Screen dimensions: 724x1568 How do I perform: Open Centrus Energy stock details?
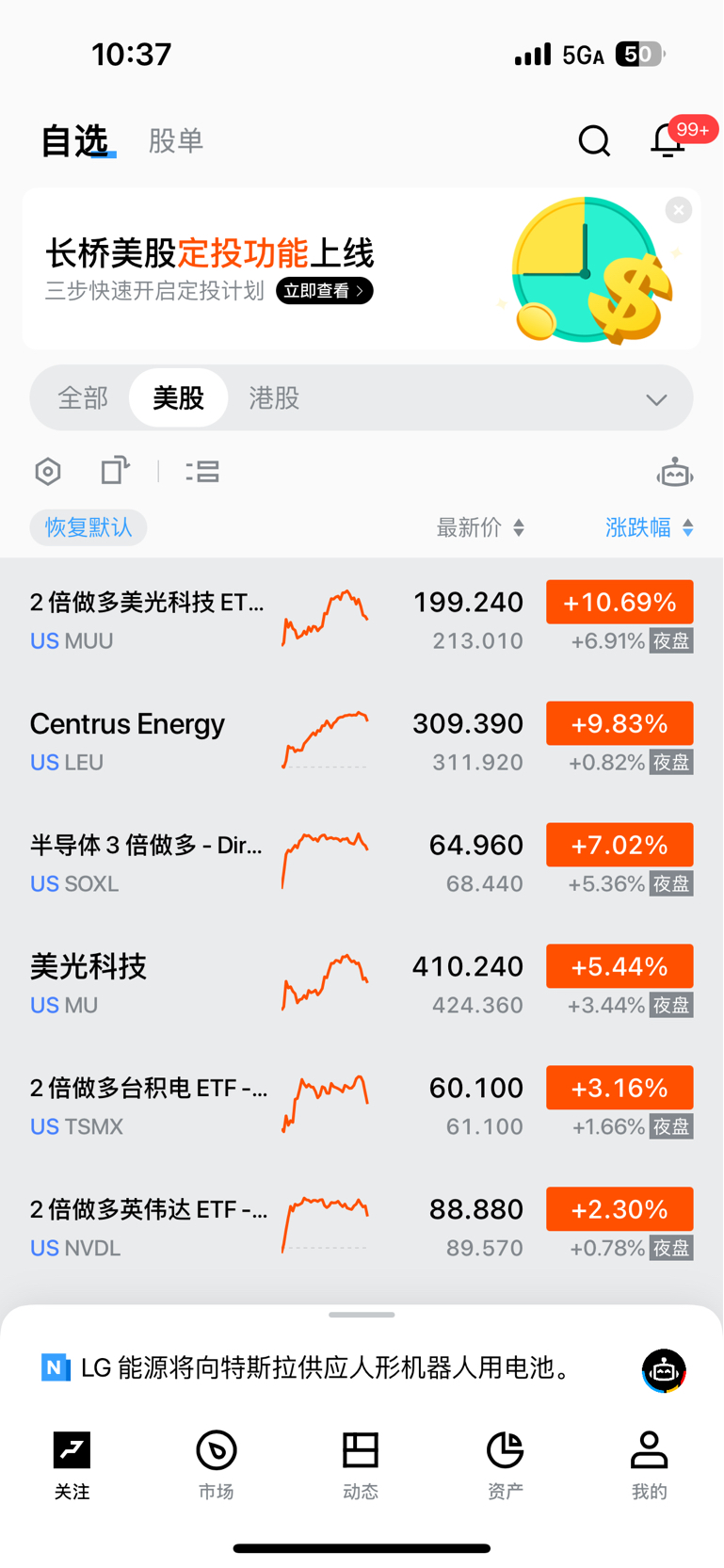tap(128, 741)
